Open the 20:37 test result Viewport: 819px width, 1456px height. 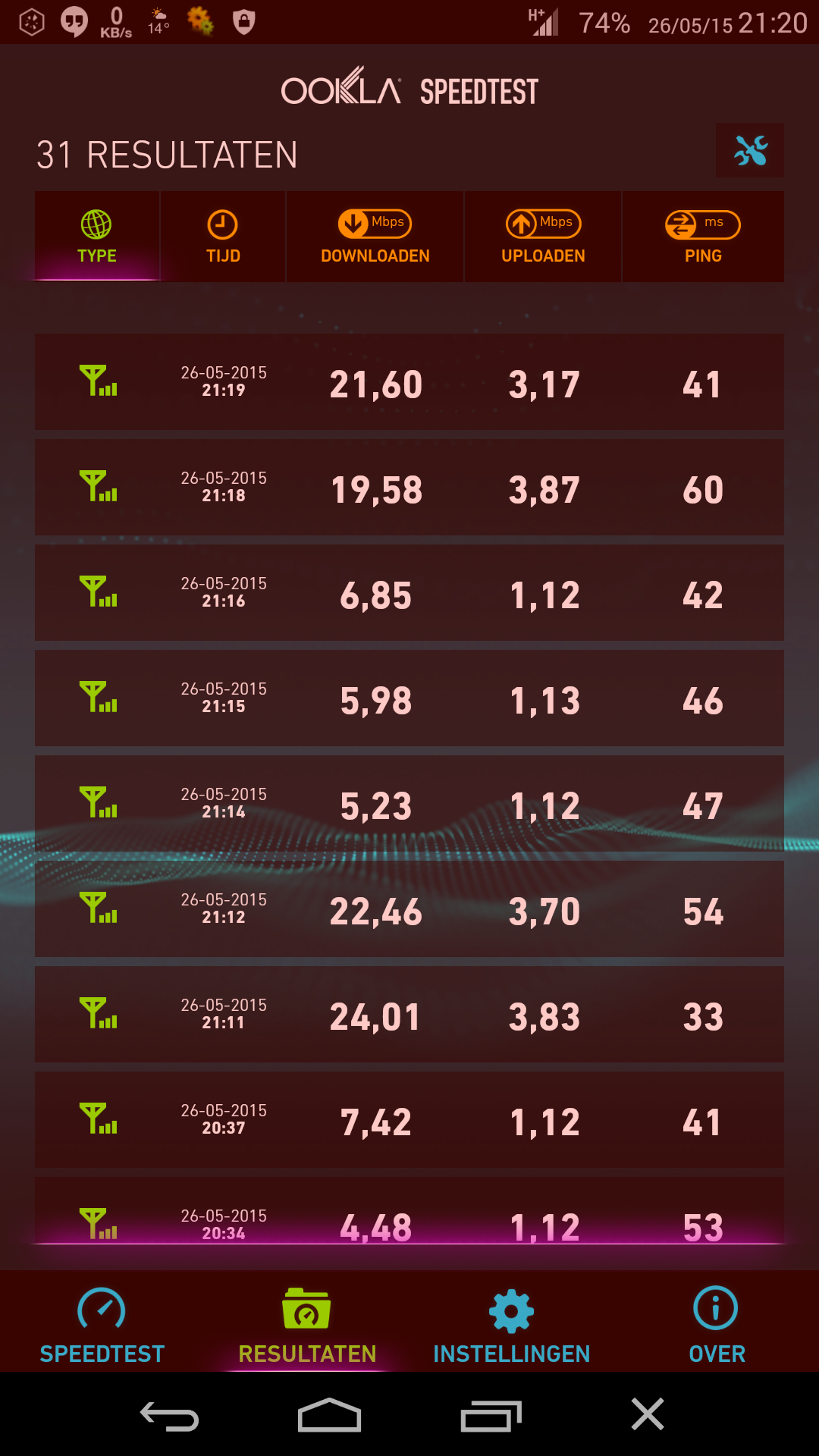[409, 1120]
